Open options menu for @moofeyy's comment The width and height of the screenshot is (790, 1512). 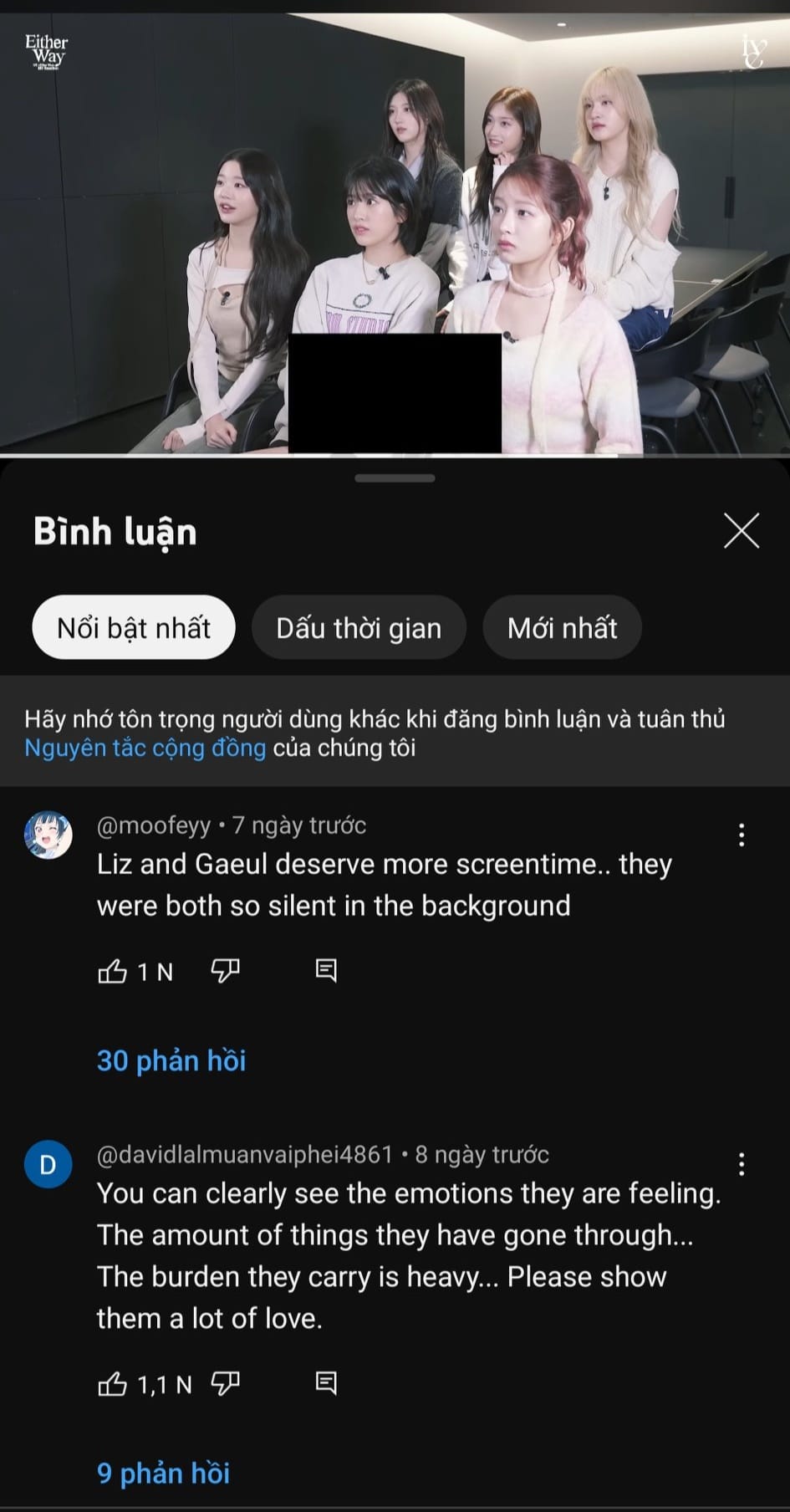pyautogui.click(x=742, y=835)
